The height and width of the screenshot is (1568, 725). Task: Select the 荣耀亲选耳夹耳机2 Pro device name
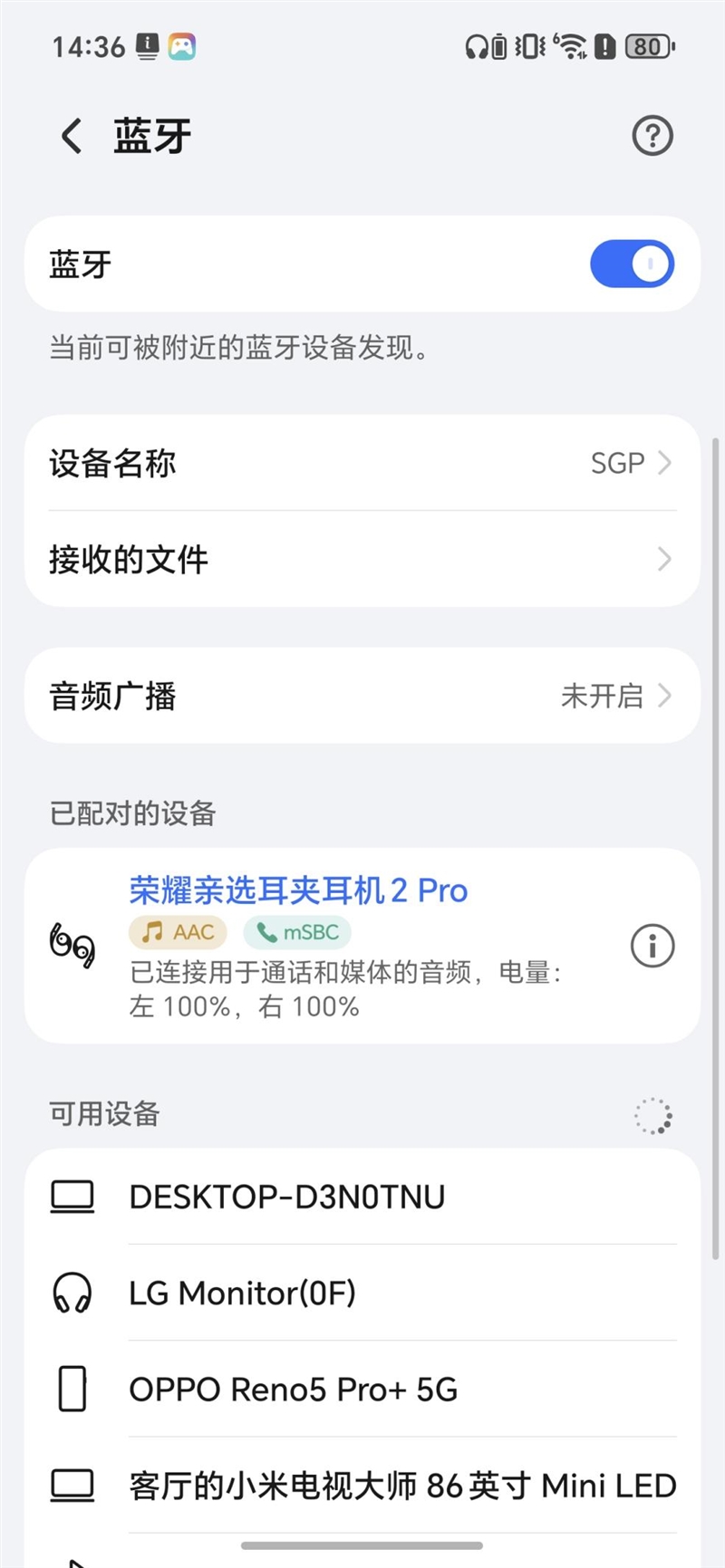click(x=297, y=890)
